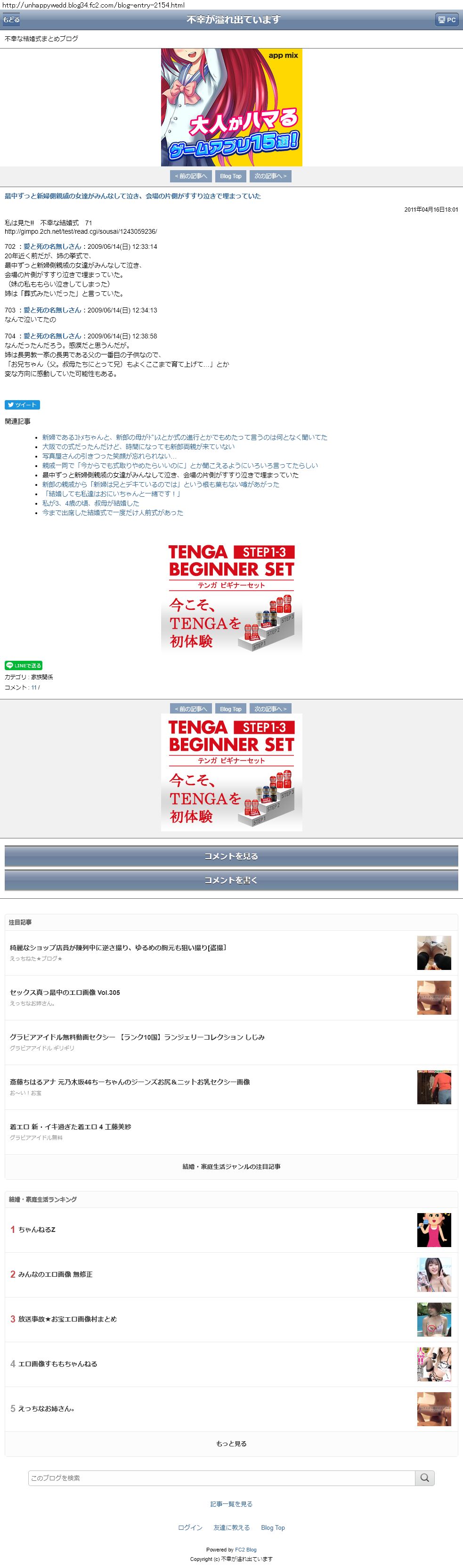
Task: Tap the magnifier search button
Action: (x=425, y=1478)
